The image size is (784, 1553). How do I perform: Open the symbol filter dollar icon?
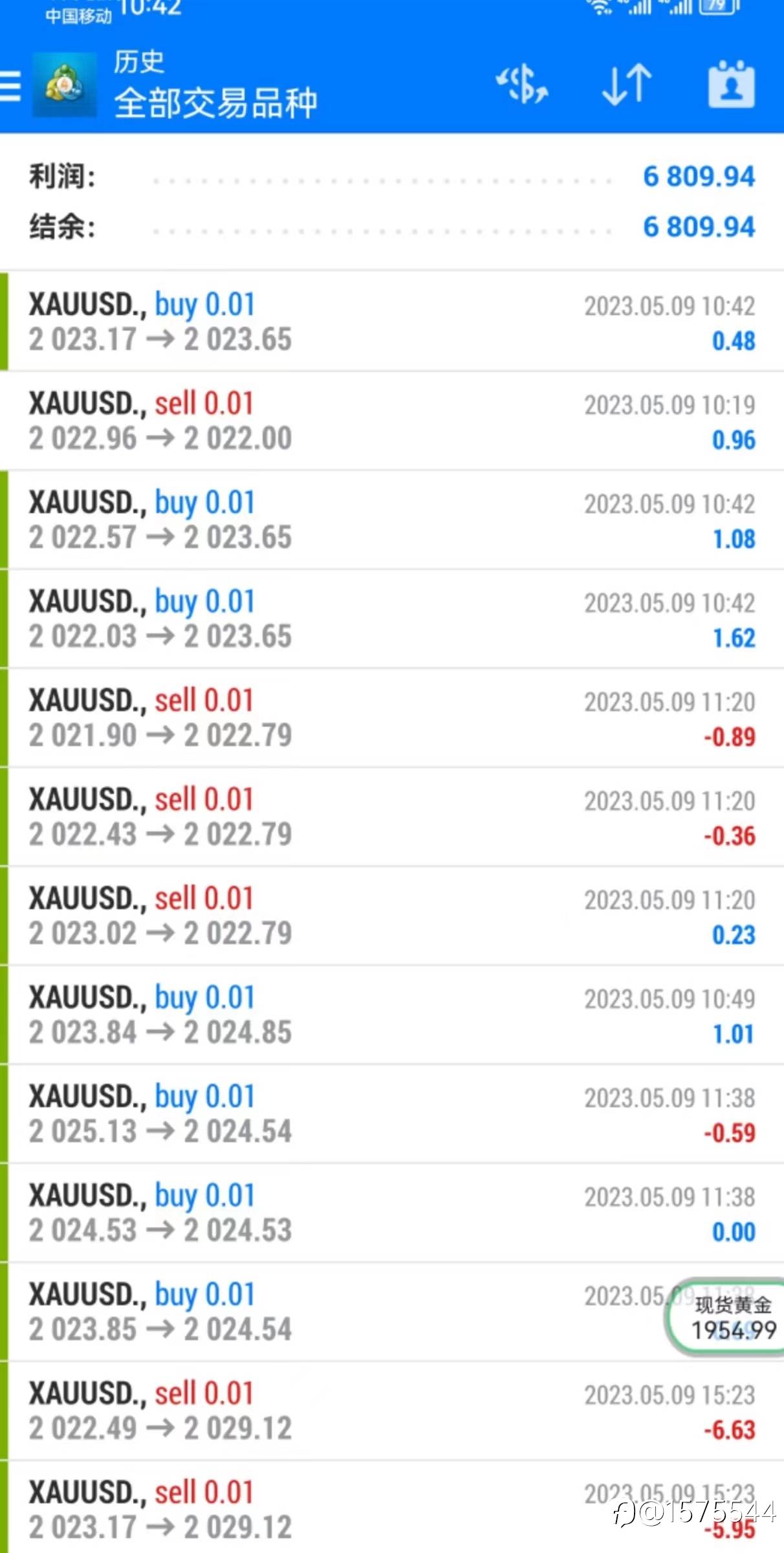[522, 84]
